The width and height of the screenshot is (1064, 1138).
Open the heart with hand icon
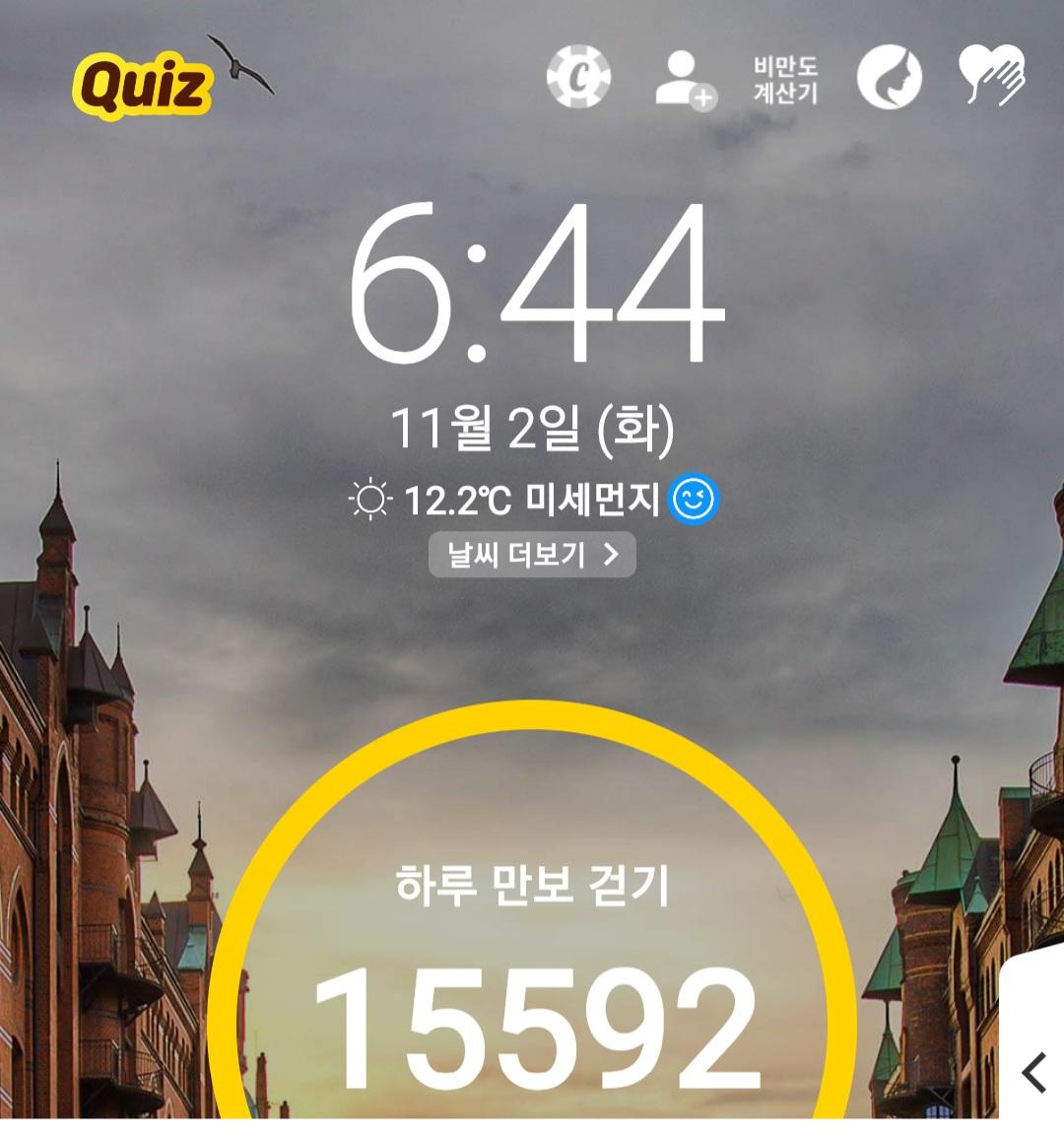(992, 76)
